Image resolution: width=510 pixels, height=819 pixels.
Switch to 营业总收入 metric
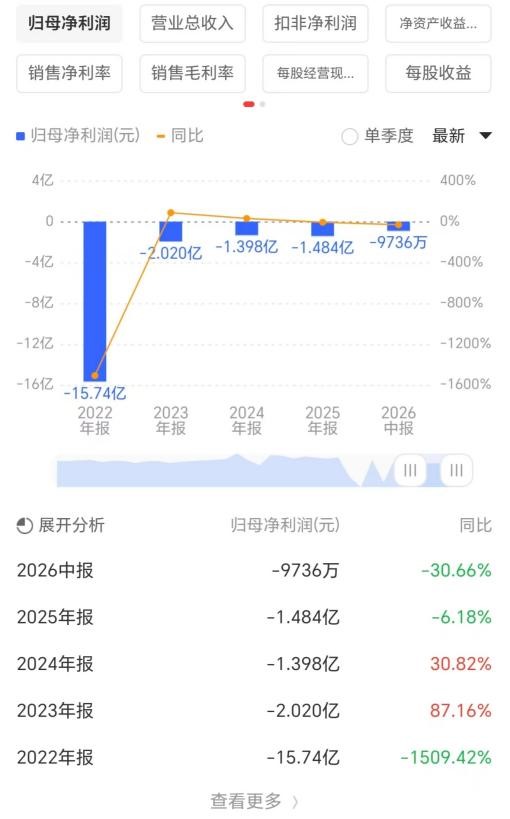pos(192,24)
